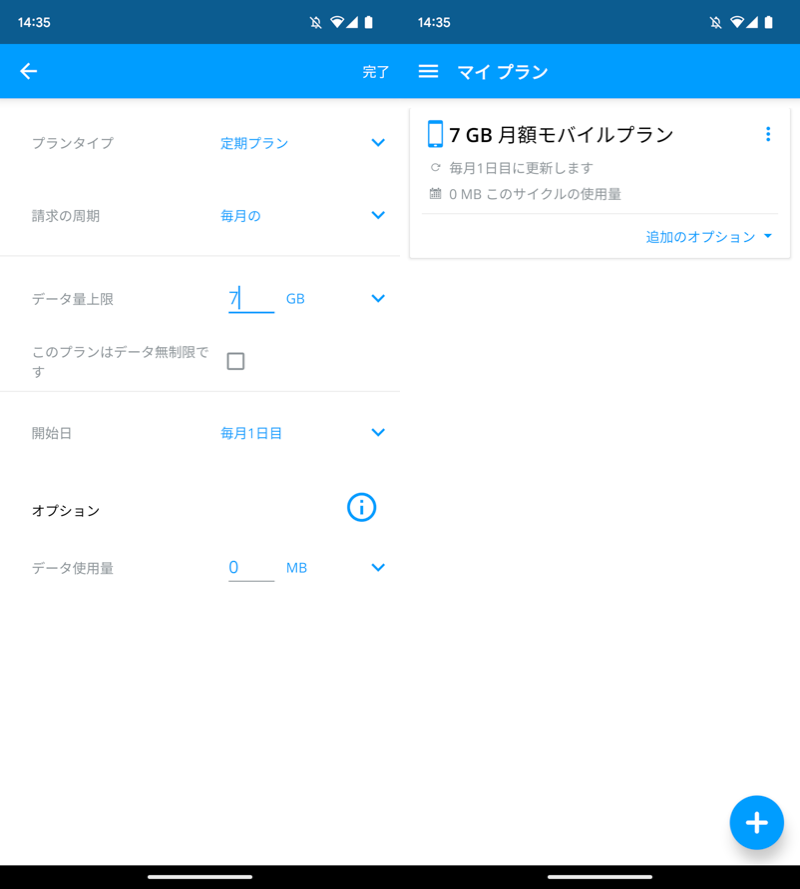This screenshot has width=800, height=889.
Task: Open the hamburger drawer menu
Action: tap(429, 71)
